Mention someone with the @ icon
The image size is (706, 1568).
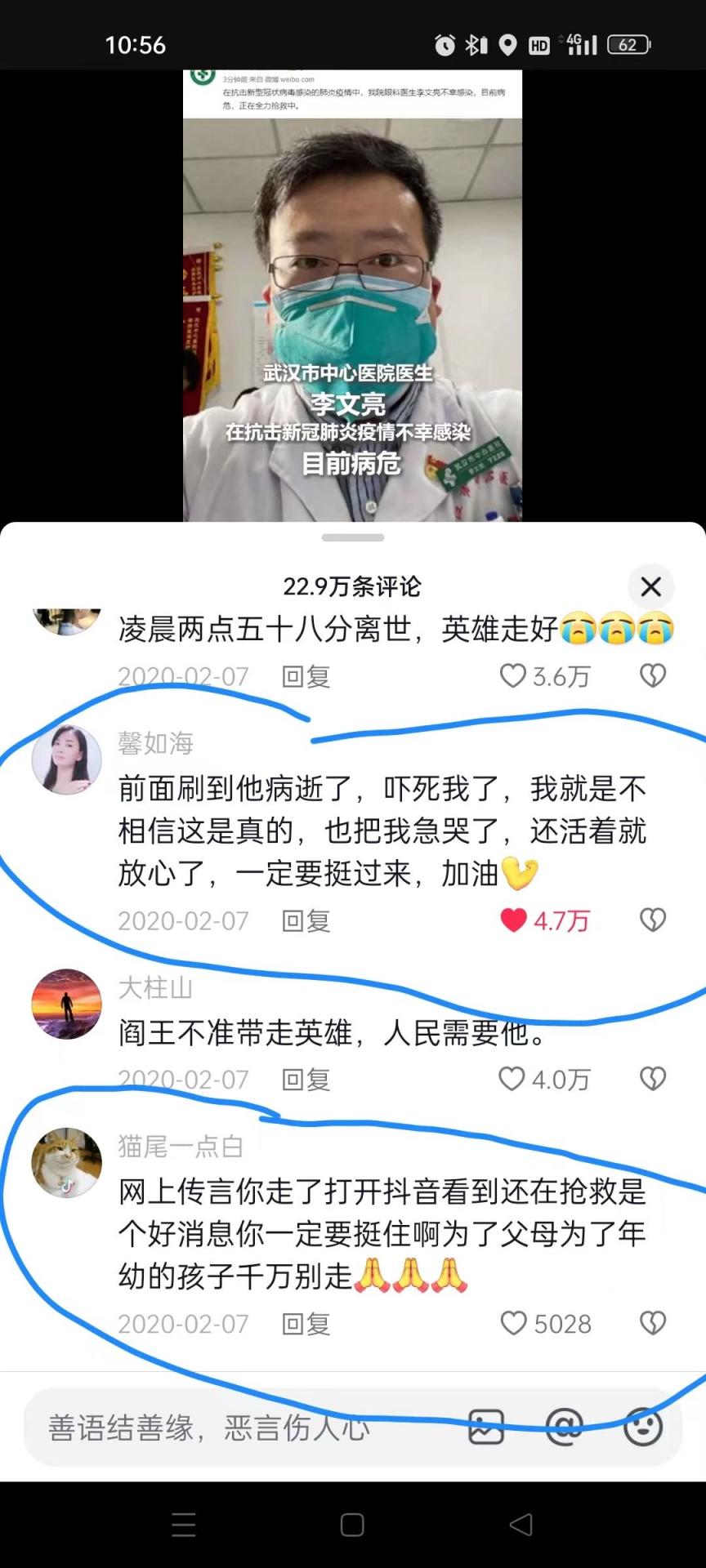click(564, 1428)
